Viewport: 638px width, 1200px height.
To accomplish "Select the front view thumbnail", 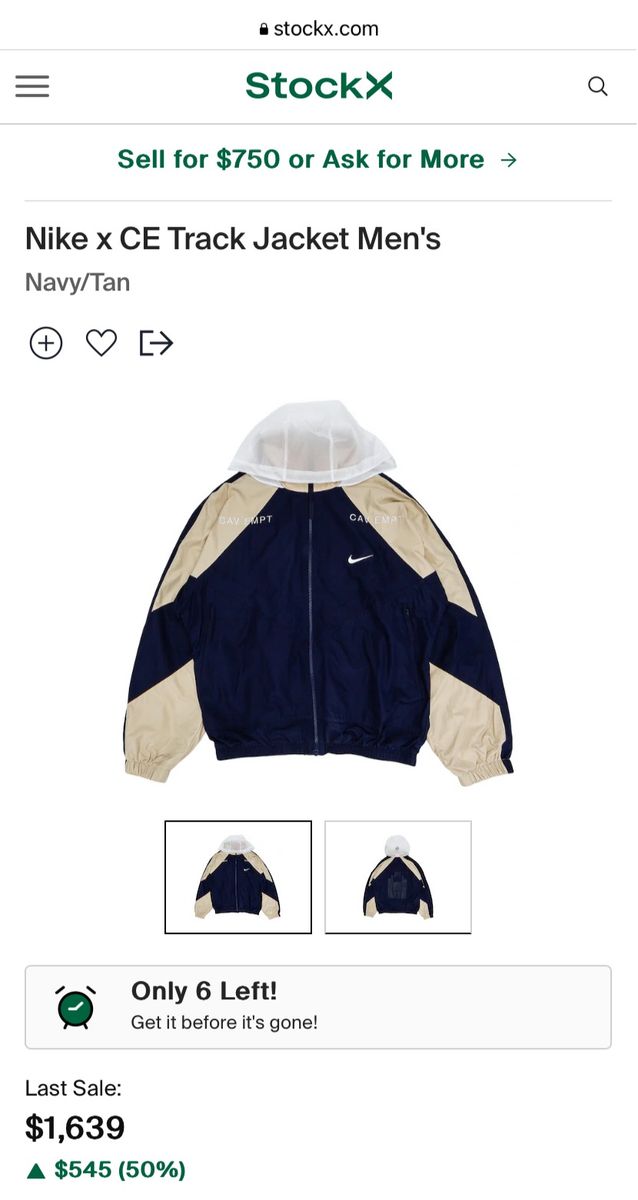I will pyautogui.click(x=238, y=877).
